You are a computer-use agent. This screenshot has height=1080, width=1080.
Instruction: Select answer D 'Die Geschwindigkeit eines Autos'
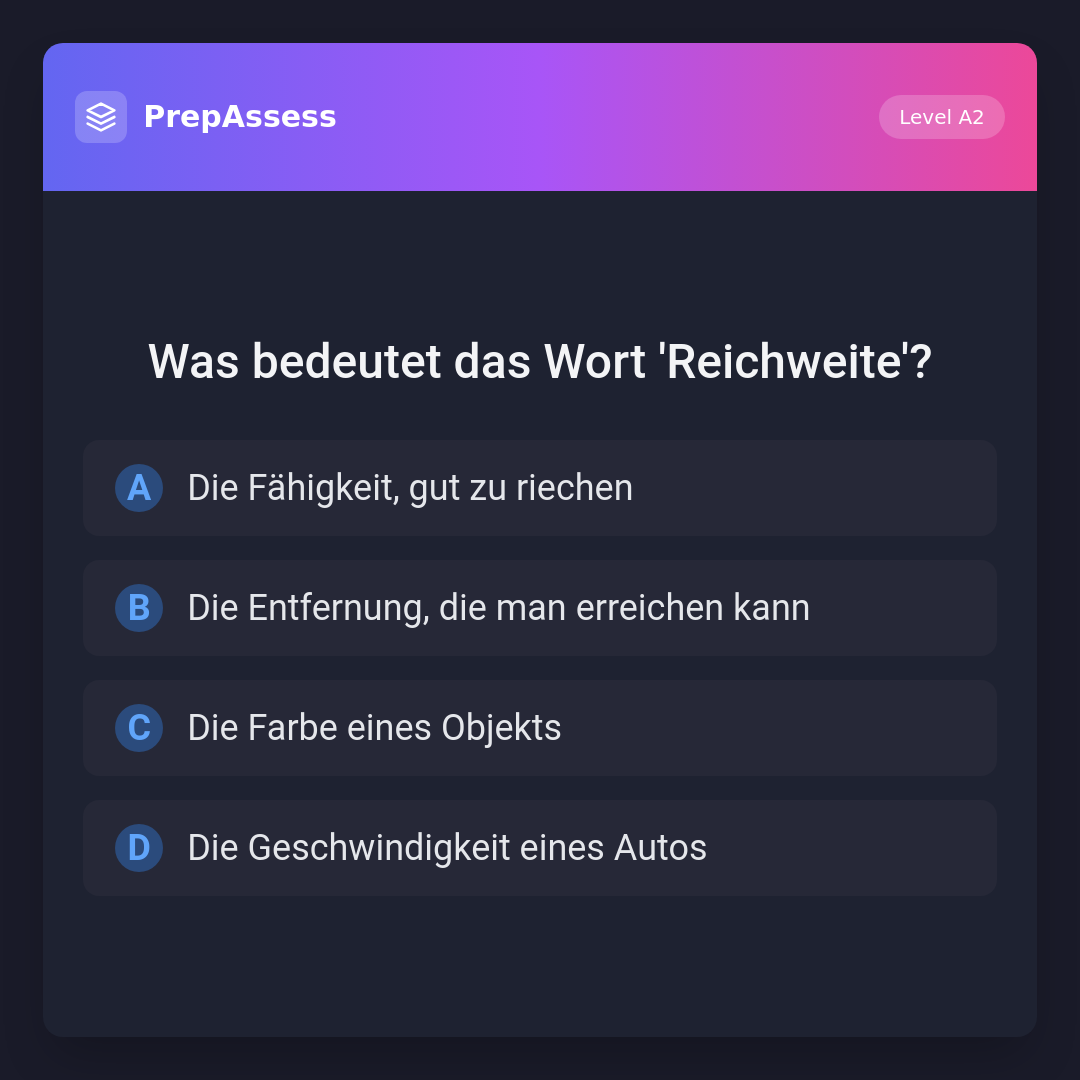click(x=540, y=848)
